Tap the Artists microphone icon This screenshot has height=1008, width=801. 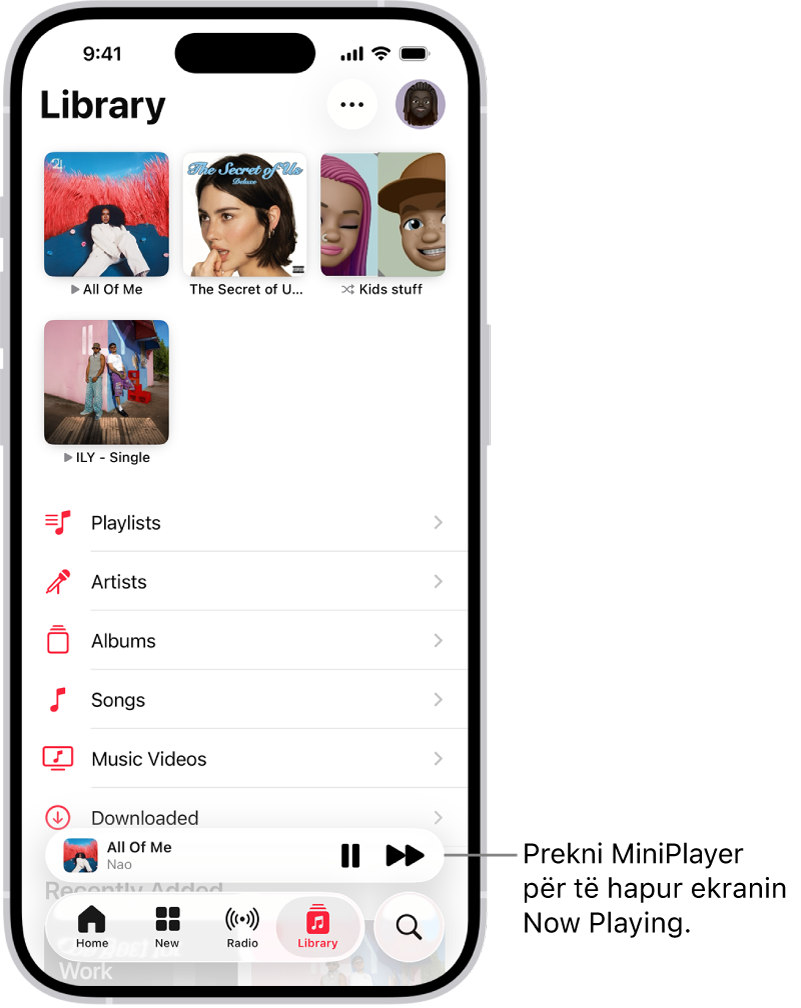click(57, 581)
